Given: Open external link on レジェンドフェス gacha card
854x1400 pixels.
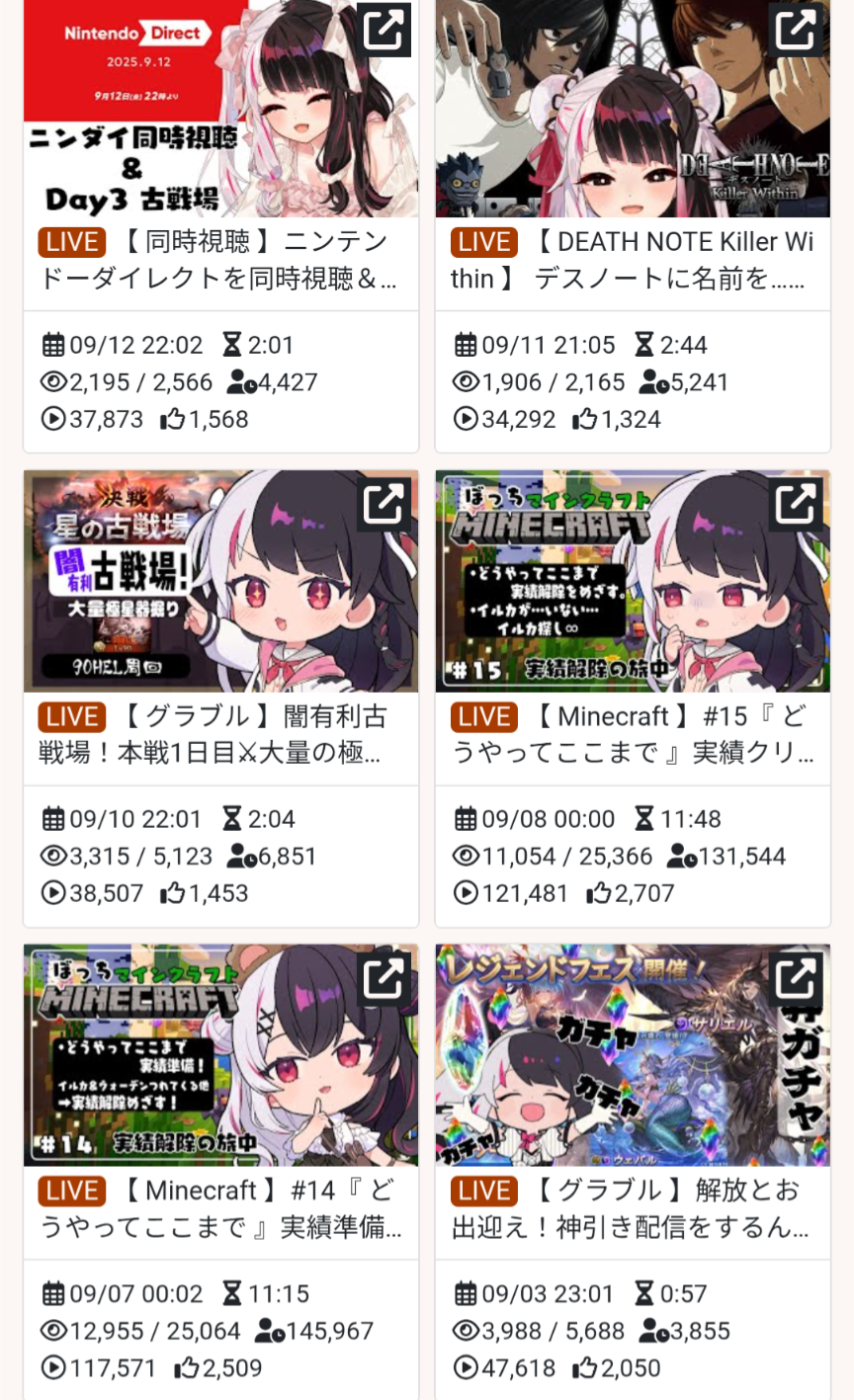Looking at the screenshot, I should (x=795, y=978).
